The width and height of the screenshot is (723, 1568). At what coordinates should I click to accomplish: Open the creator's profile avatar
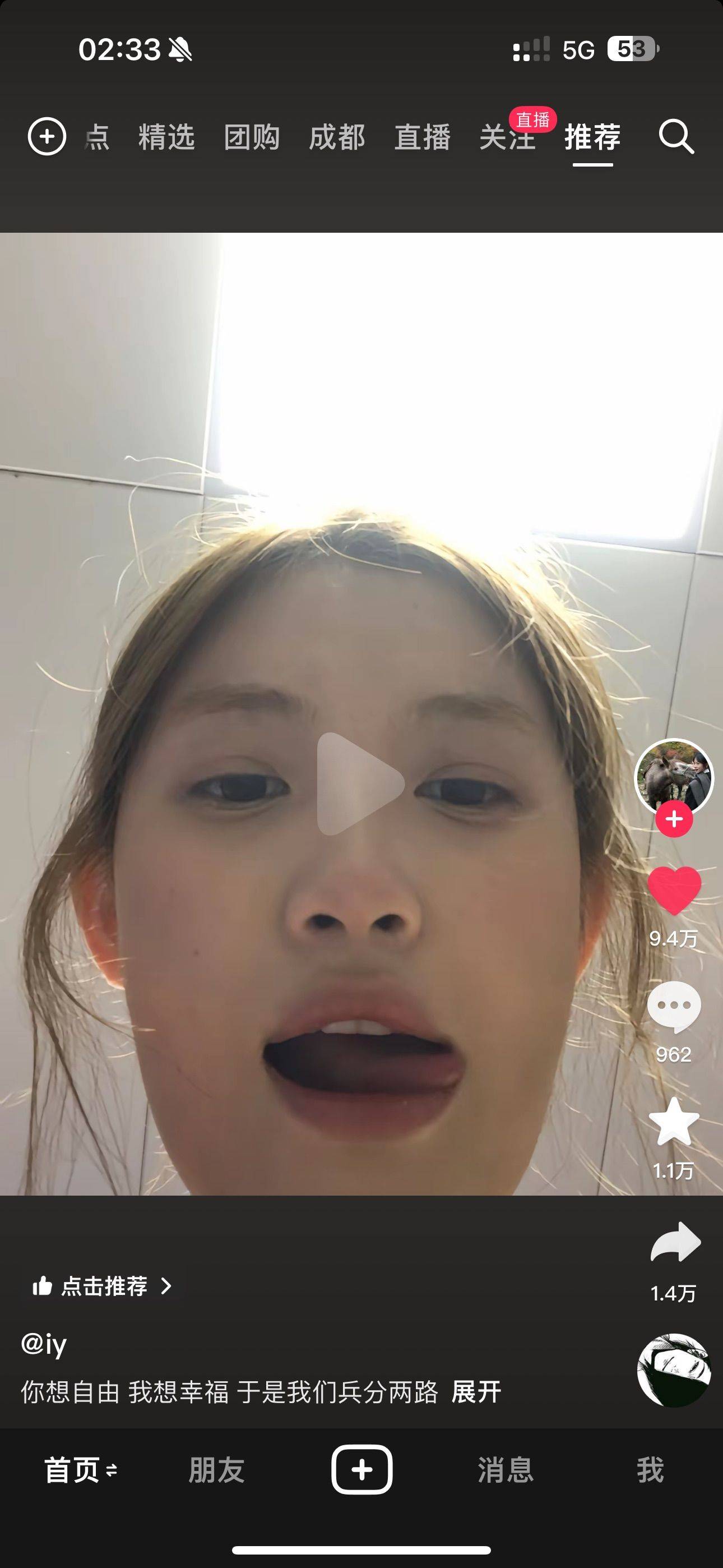[x=674, y=776]
